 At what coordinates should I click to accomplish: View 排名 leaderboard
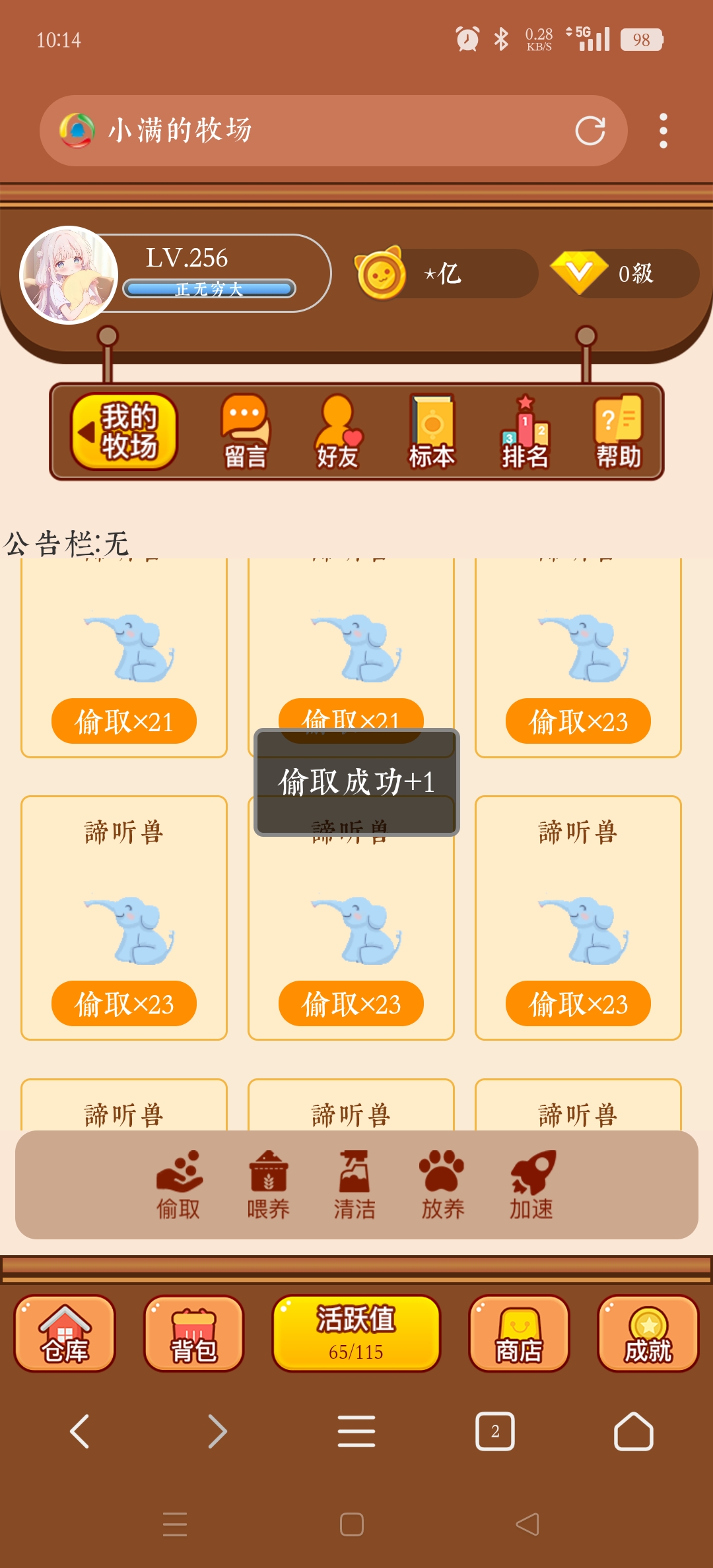click(x=525, y=432)
